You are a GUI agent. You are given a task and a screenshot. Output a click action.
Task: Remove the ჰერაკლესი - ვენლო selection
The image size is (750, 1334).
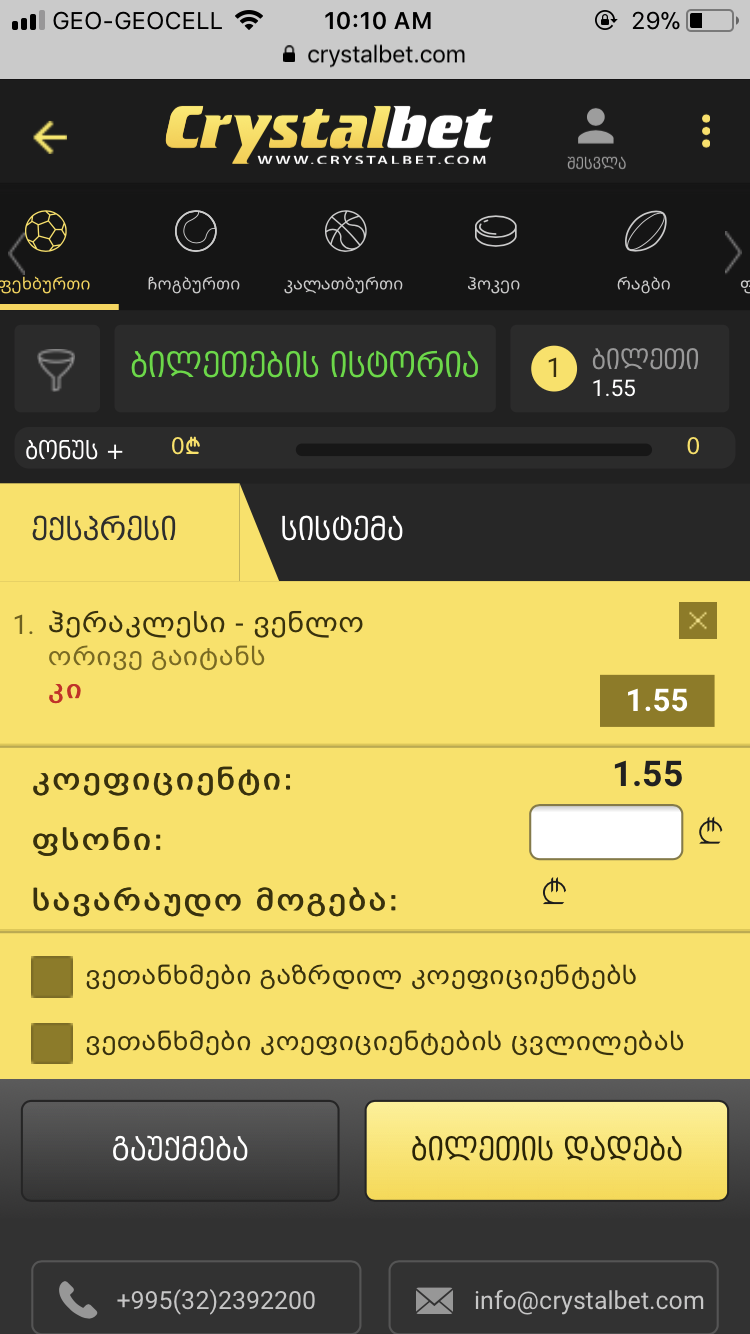(697, 621)
